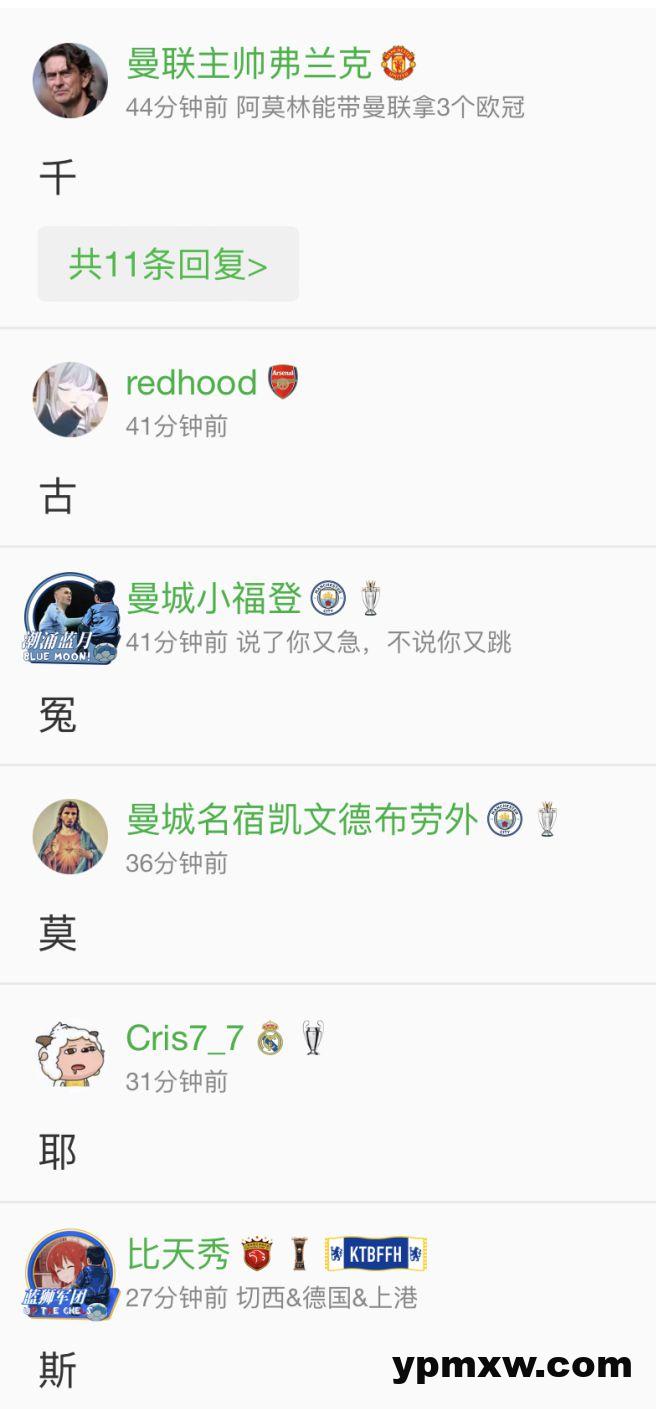Viewport: 656px width, 1409px height.
Task: Open username redhood's profile
Action: point(191,382)
